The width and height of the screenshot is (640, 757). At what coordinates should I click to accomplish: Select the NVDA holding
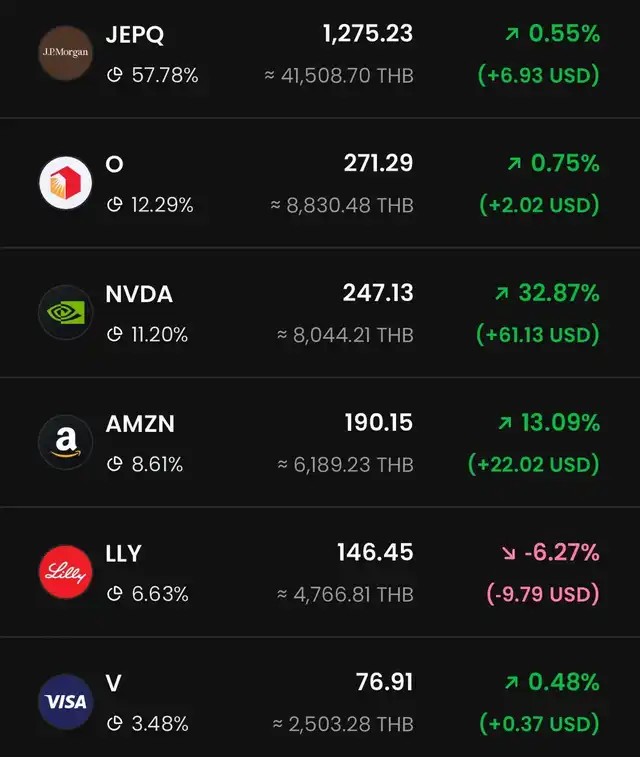pyautogui.click(x=320, y=313)
